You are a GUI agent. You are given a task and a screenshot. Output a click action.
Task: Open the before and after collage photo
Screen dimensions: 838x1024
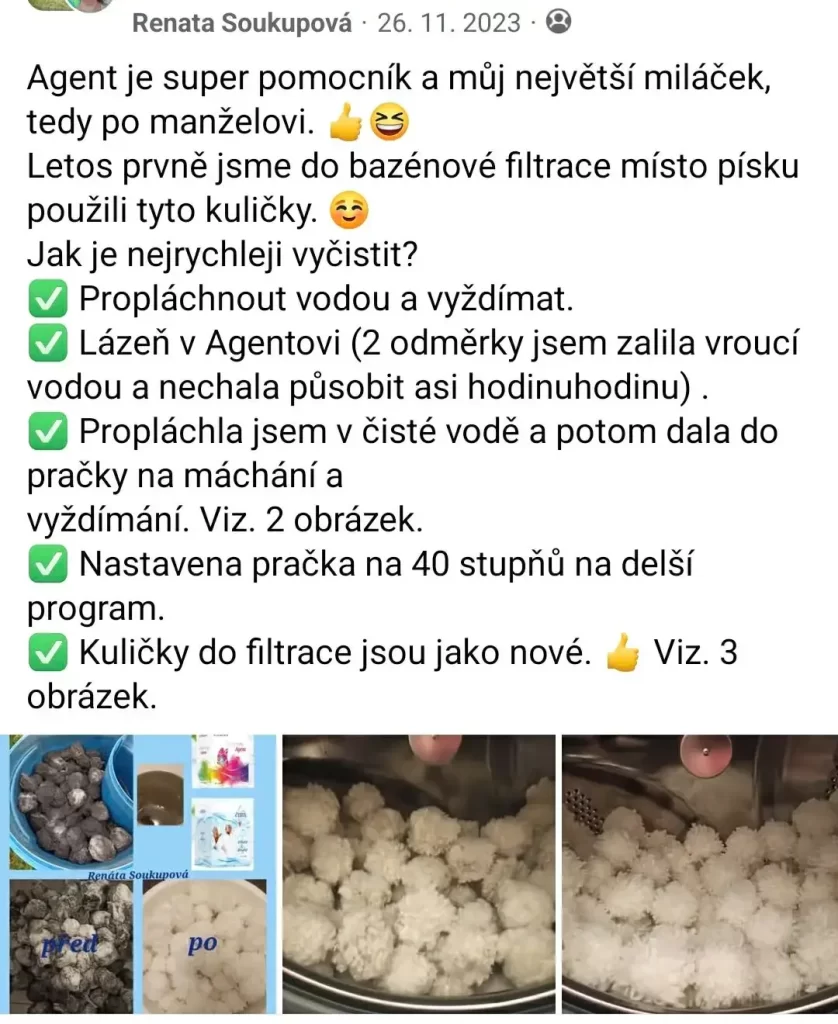[x=139, y=874]
